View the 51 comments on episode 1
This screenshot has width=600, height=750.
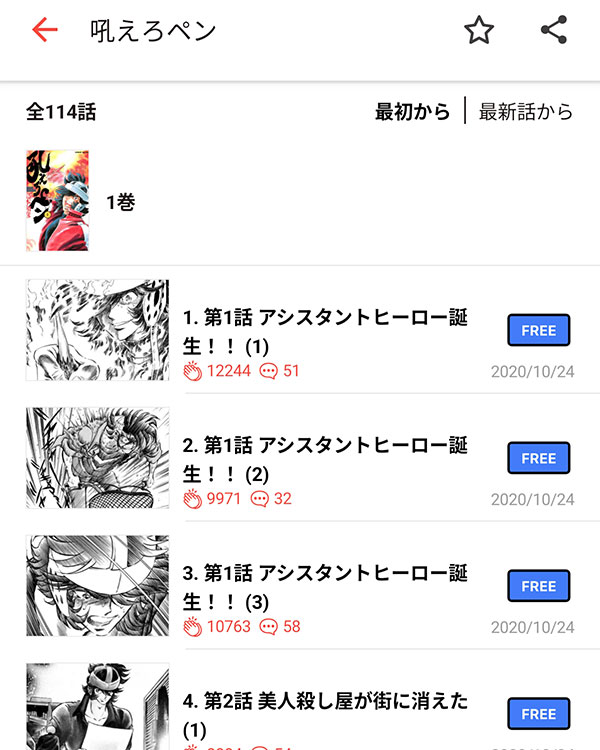pos(280,371)
